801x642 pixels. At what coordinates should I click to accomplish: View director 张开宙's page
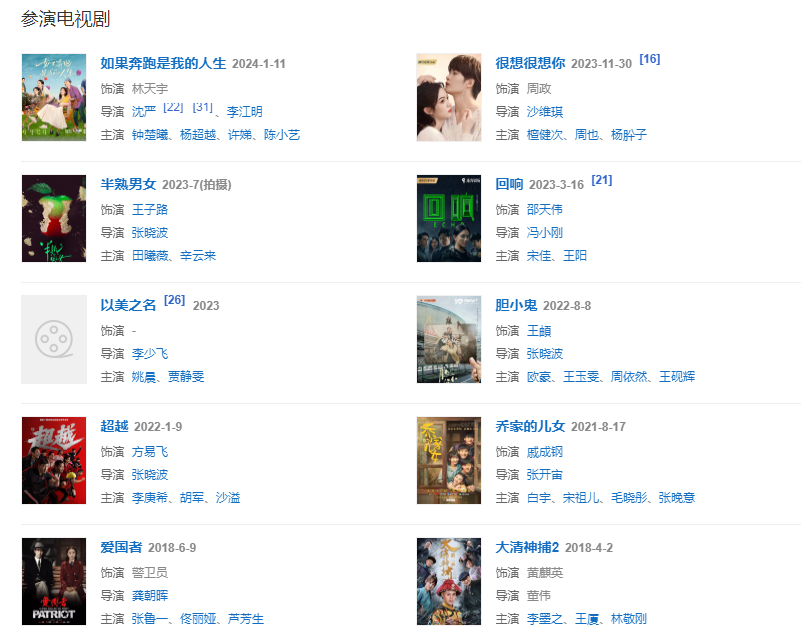tap(545, 474)
